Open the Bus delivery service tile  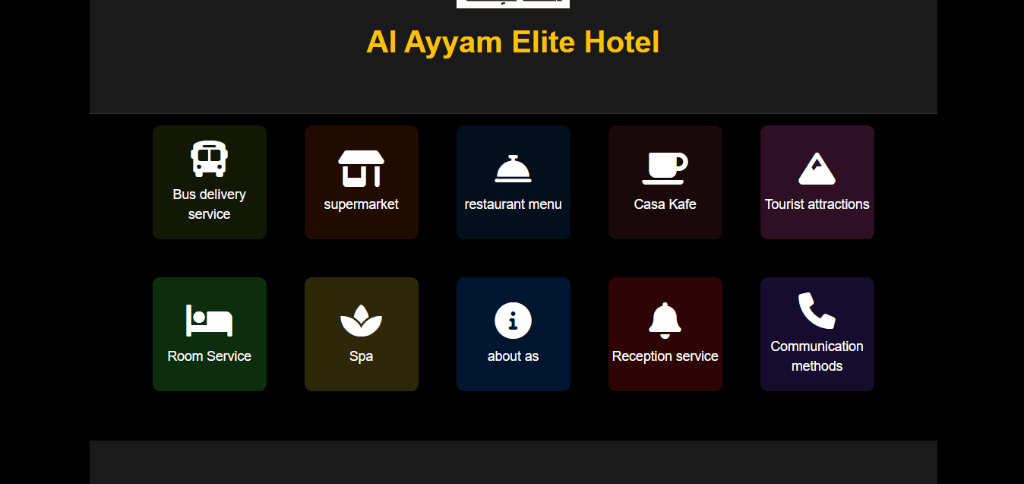point(209,182)
